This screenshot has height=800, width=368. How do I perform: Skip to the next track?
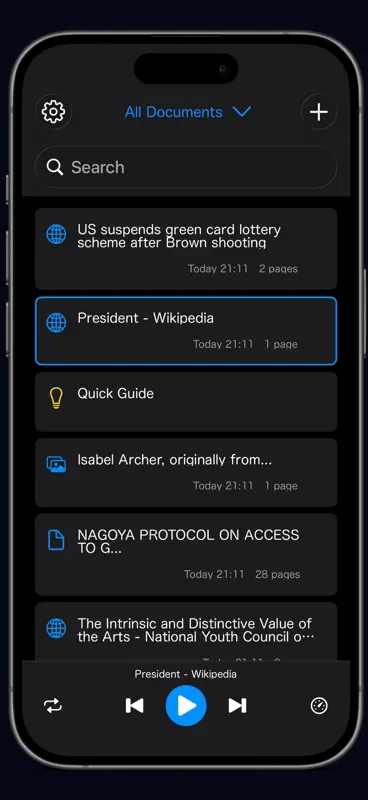237,706
